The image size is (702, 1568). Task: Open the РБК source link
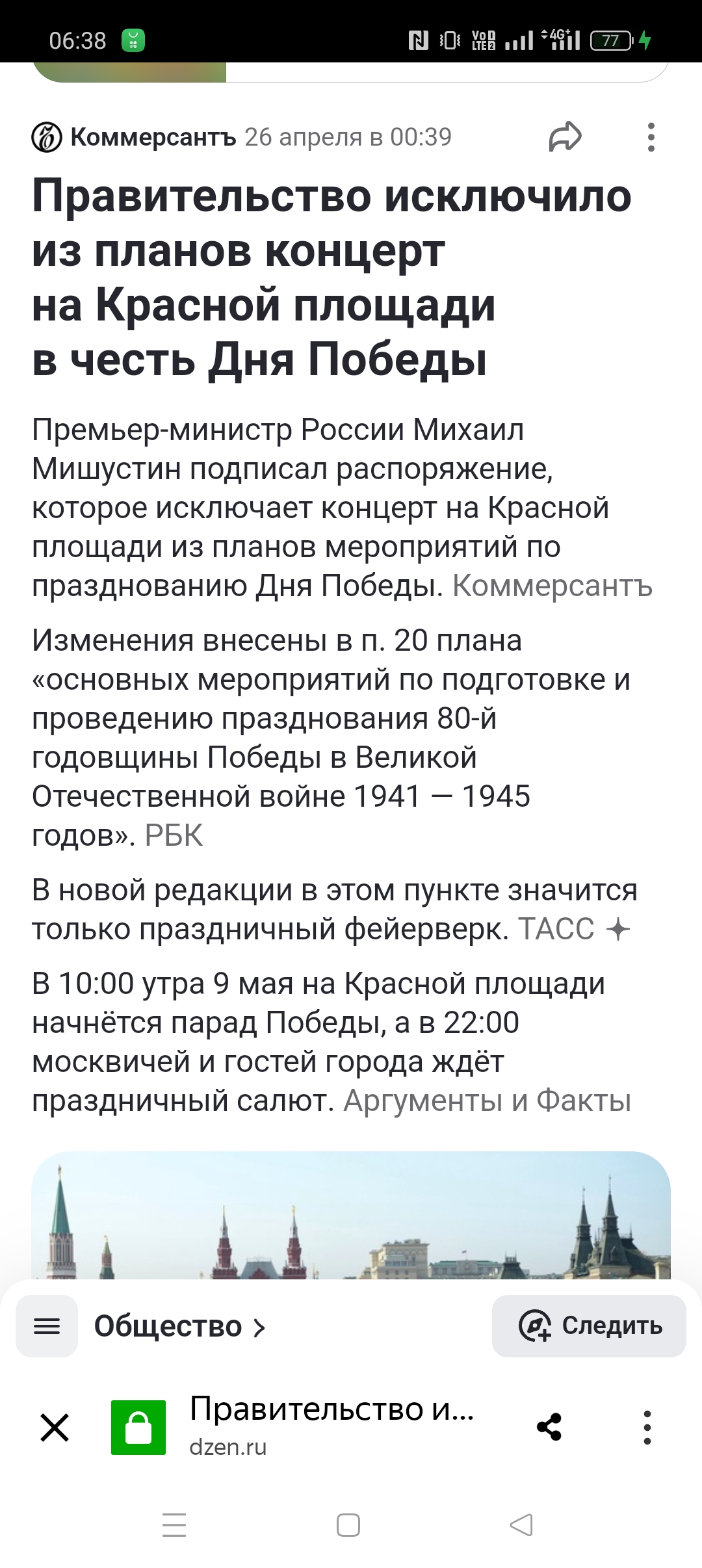[174, 835]
